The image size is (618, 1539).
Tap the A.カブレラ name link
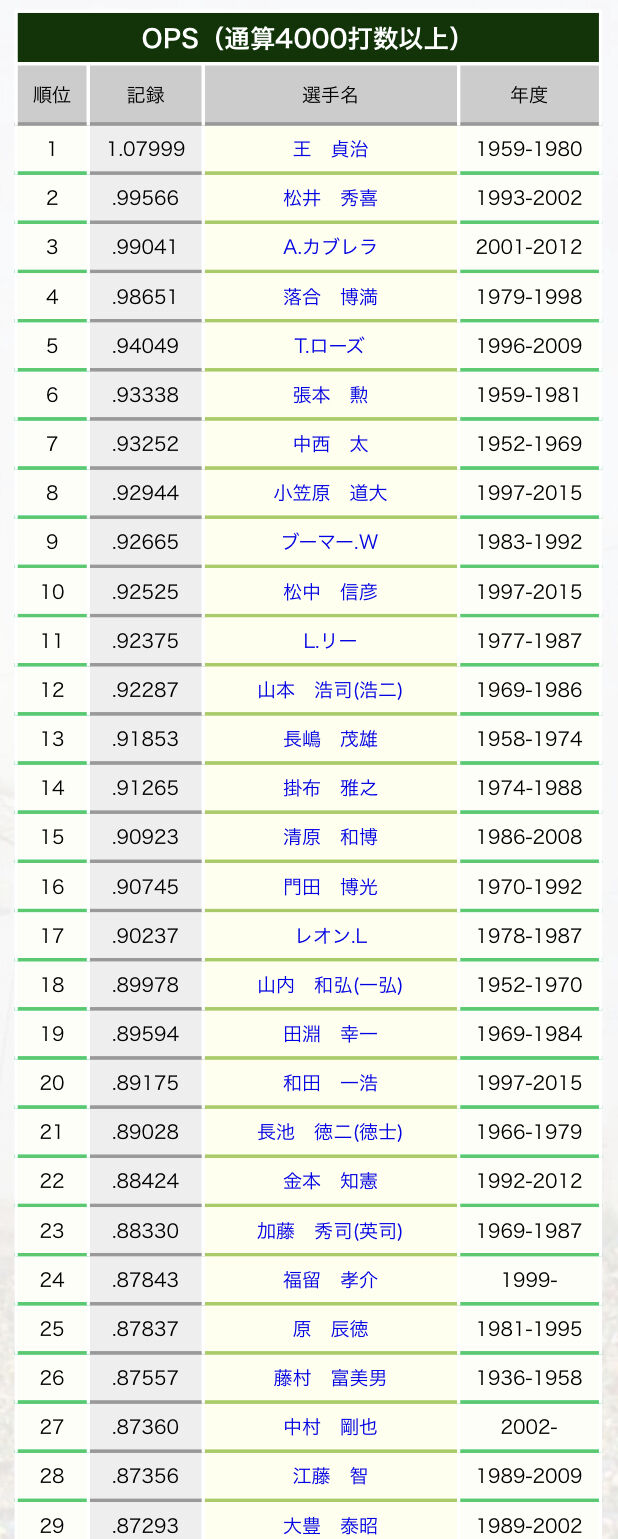pos(330,247)
